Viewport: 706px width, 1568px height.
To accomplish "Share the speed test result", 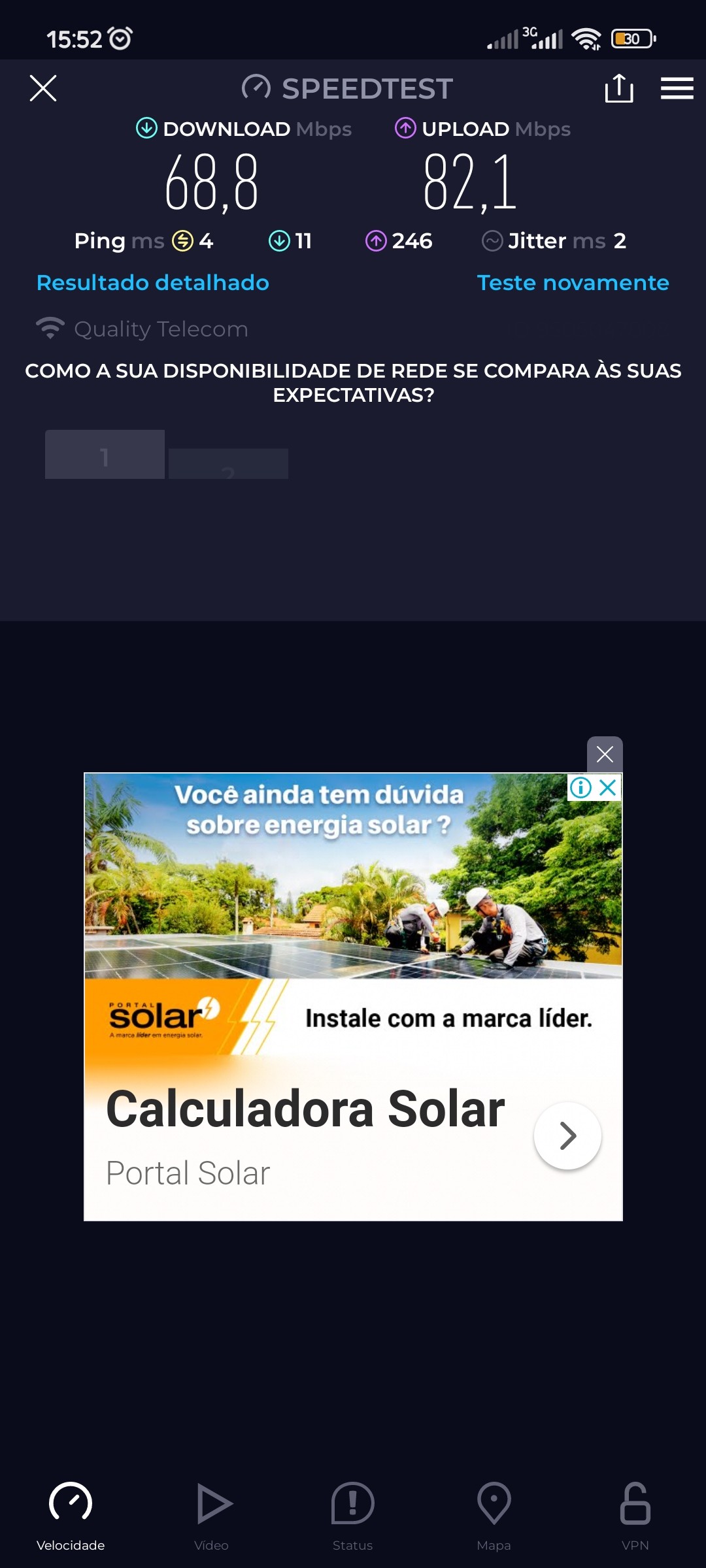I will click(x=618, y=88).
